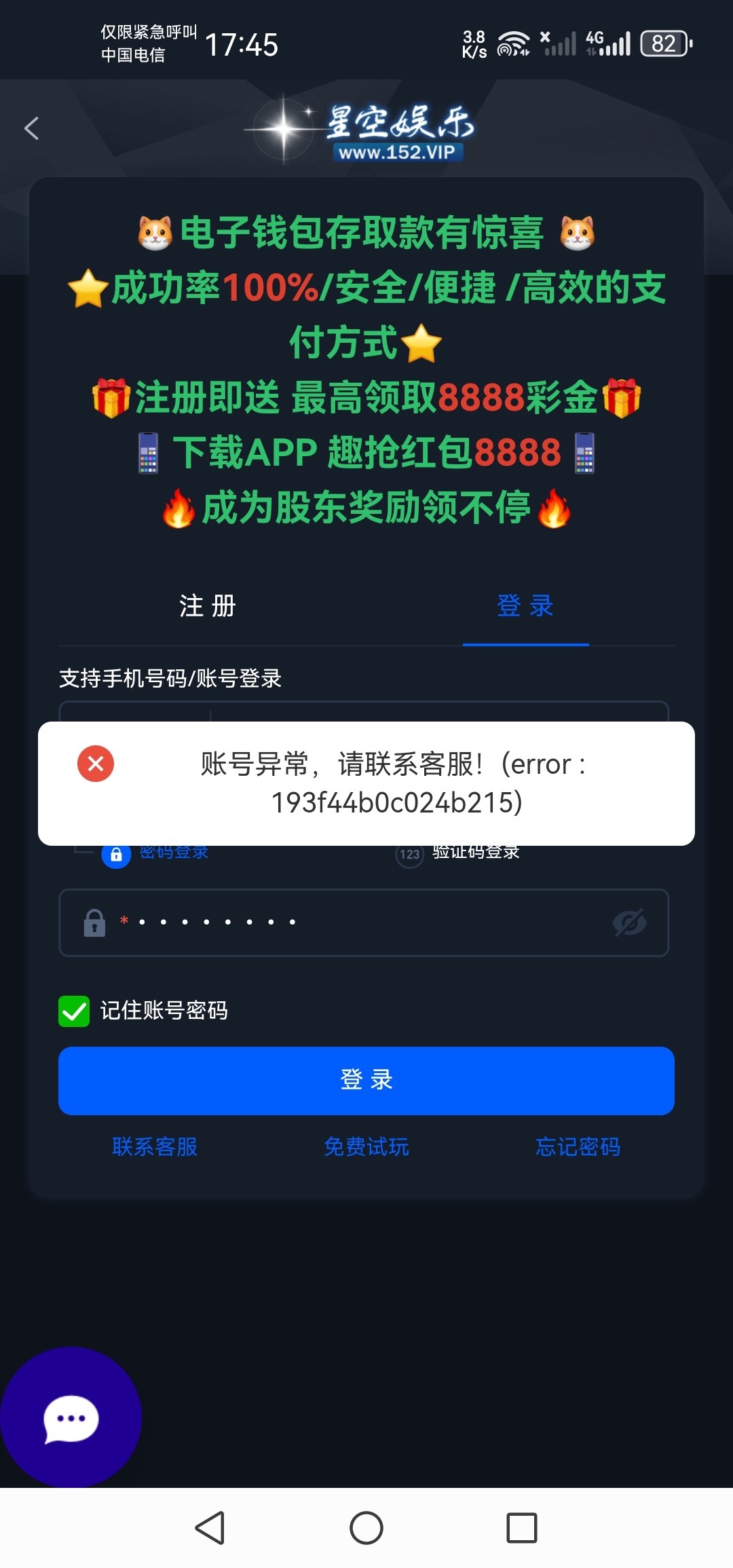Viewport: 733px width, 1568px height.
Task: Open 忘记密码 link
Action: coord(578,1146)
